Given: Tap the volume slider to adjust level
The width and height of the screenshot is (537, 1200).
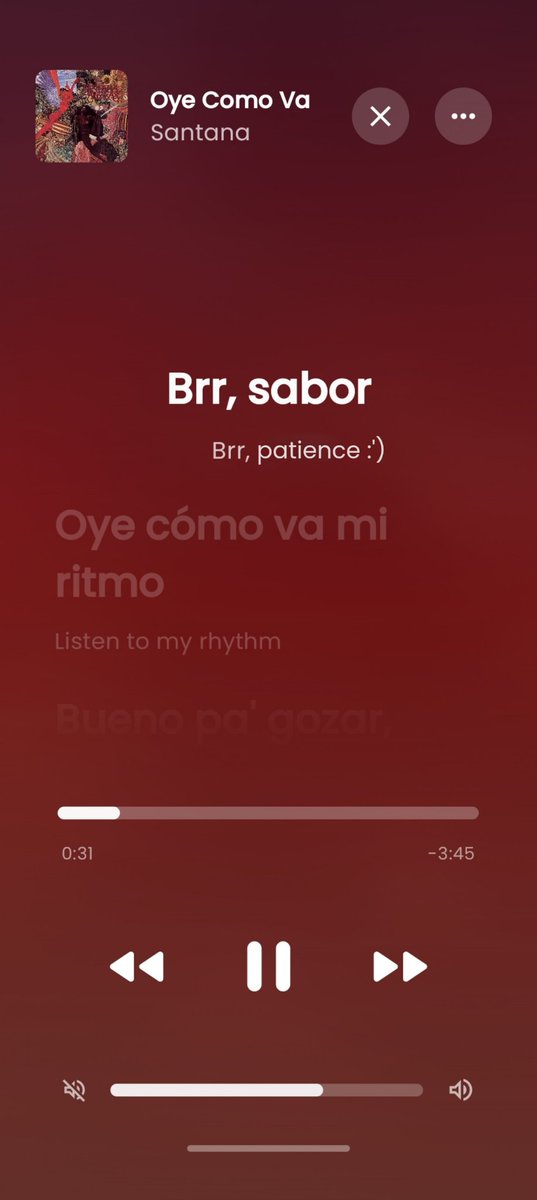Looking at the screenshot, I should (x=266, y=1090).
